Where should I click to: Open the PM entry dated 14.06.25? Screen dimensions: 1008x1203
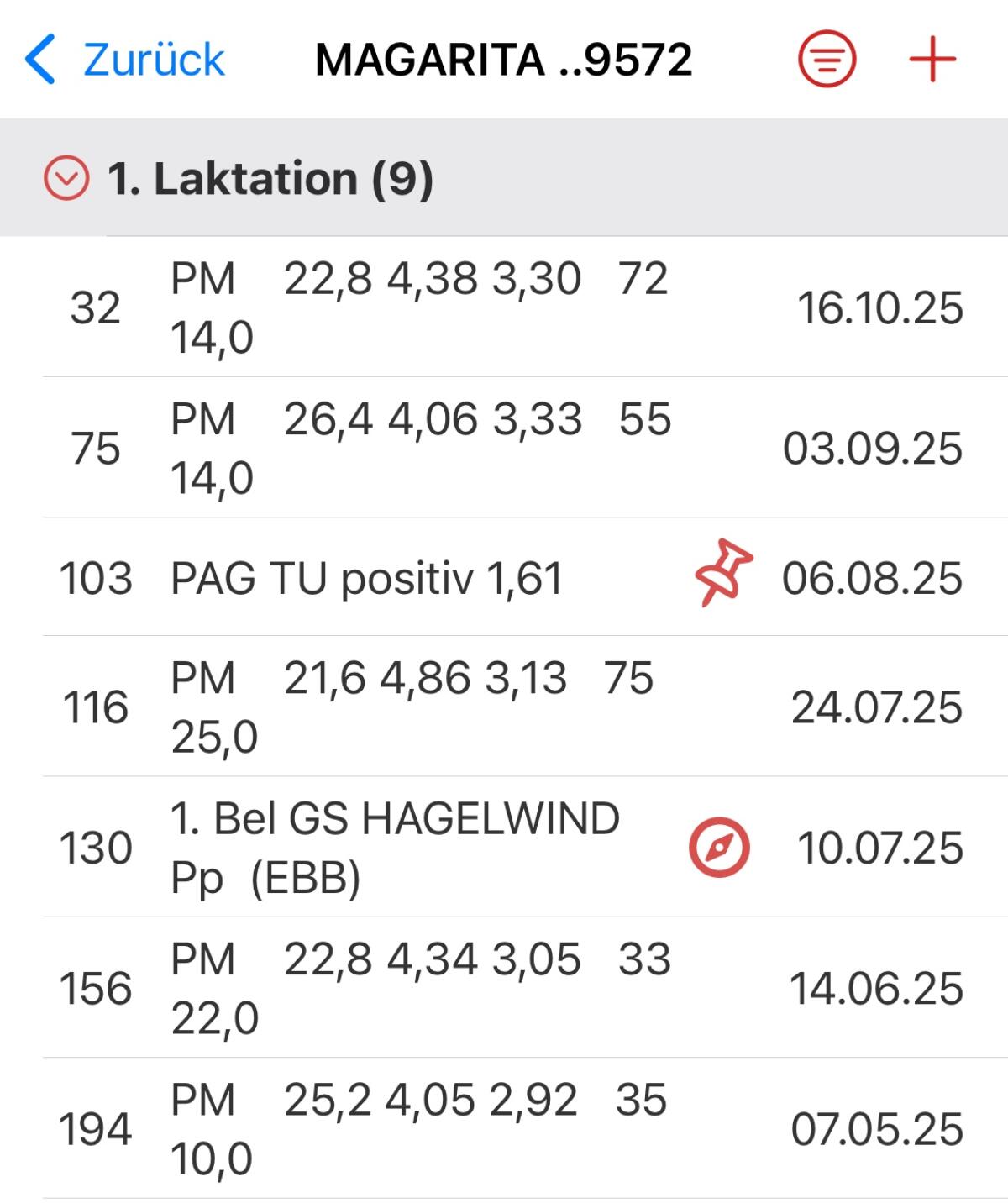pos(504,987)
